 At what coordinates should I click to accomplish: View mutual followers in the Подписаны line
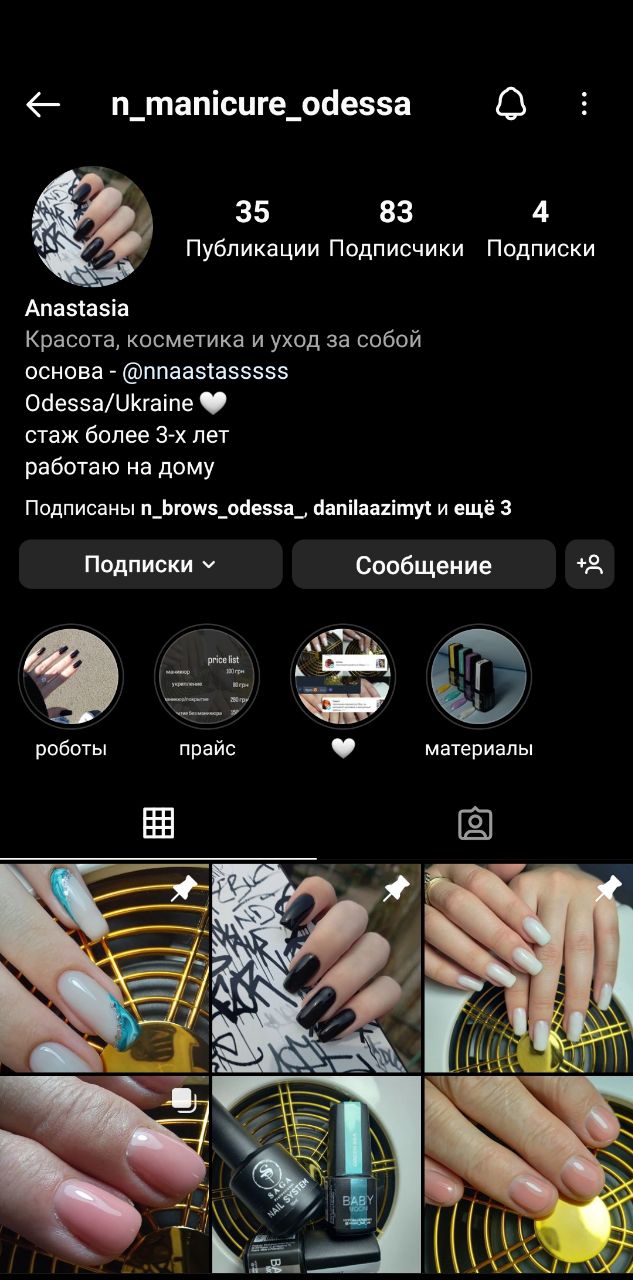click(x=268, y=508)
